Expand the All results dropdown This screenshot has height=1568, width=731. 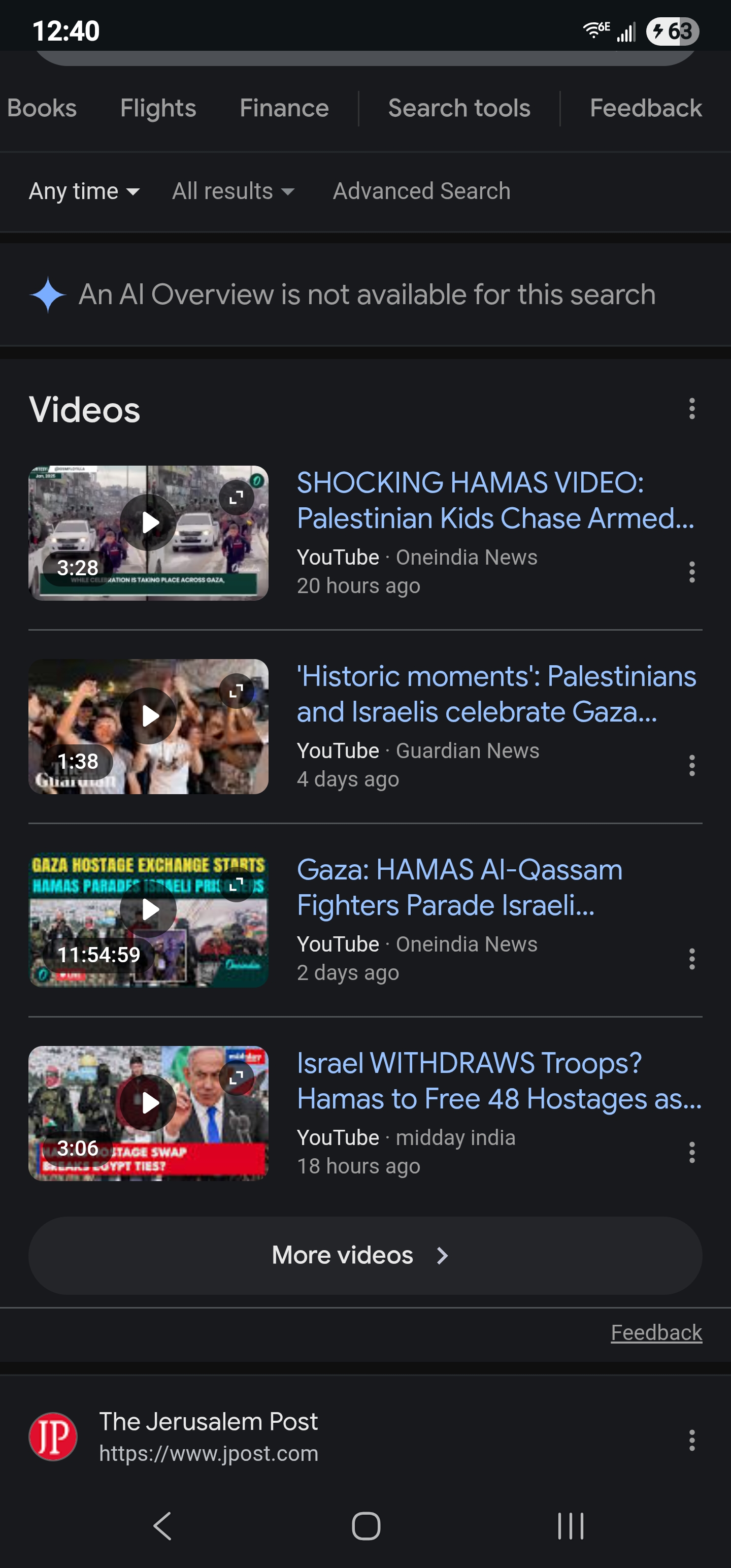pyautogui.click(x=233, y=191)
